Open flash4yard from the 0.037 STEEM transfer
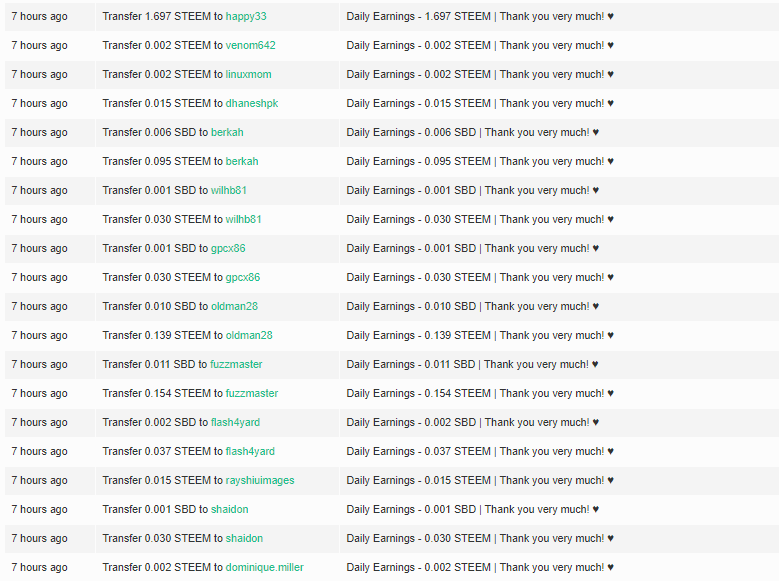Viewport: 779px width, 581px height. tap(250, 452)
